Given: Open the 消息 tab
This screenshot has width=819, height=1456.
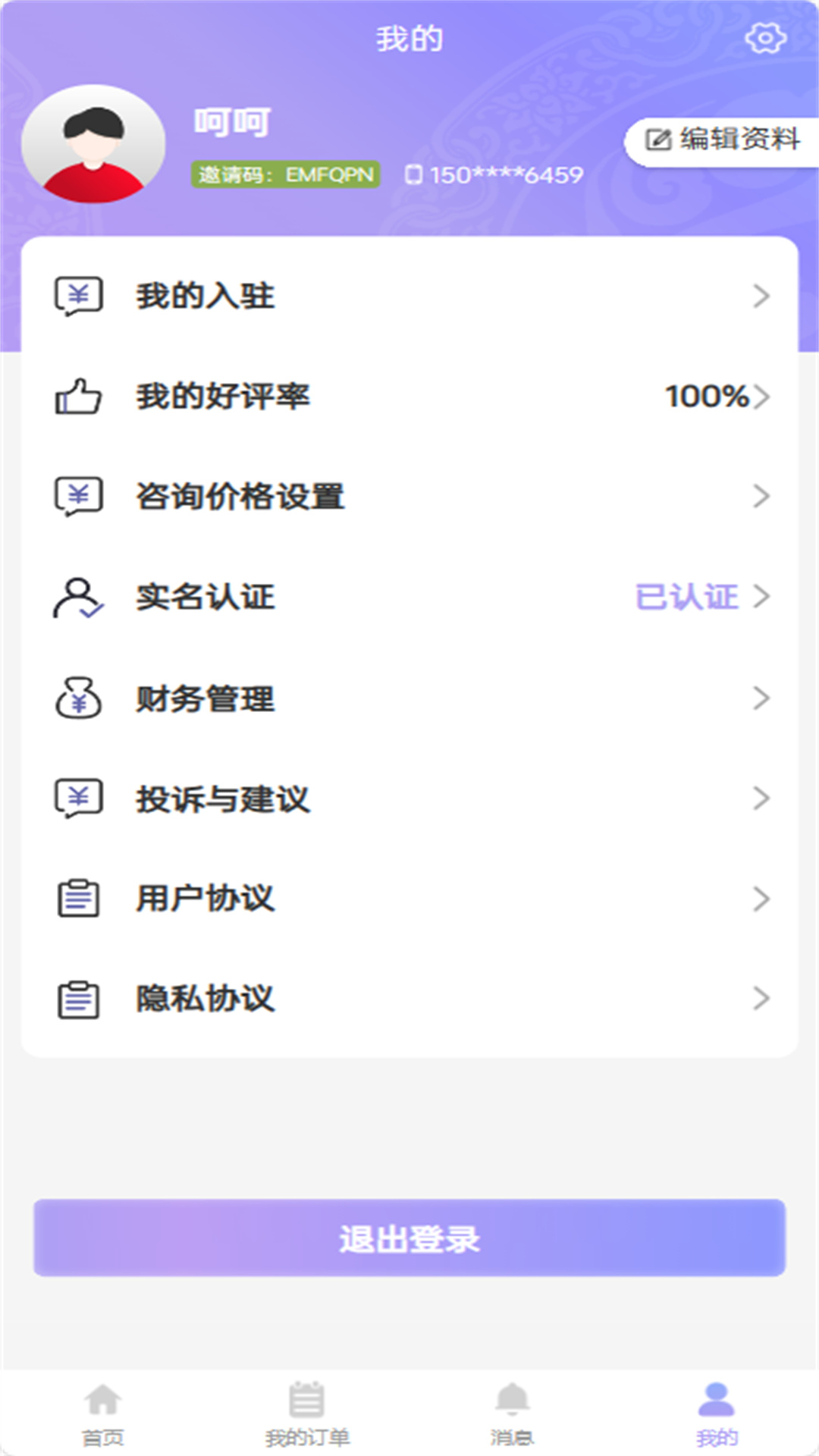Looking at the screenshot, I should click(x=512, y=1412).
